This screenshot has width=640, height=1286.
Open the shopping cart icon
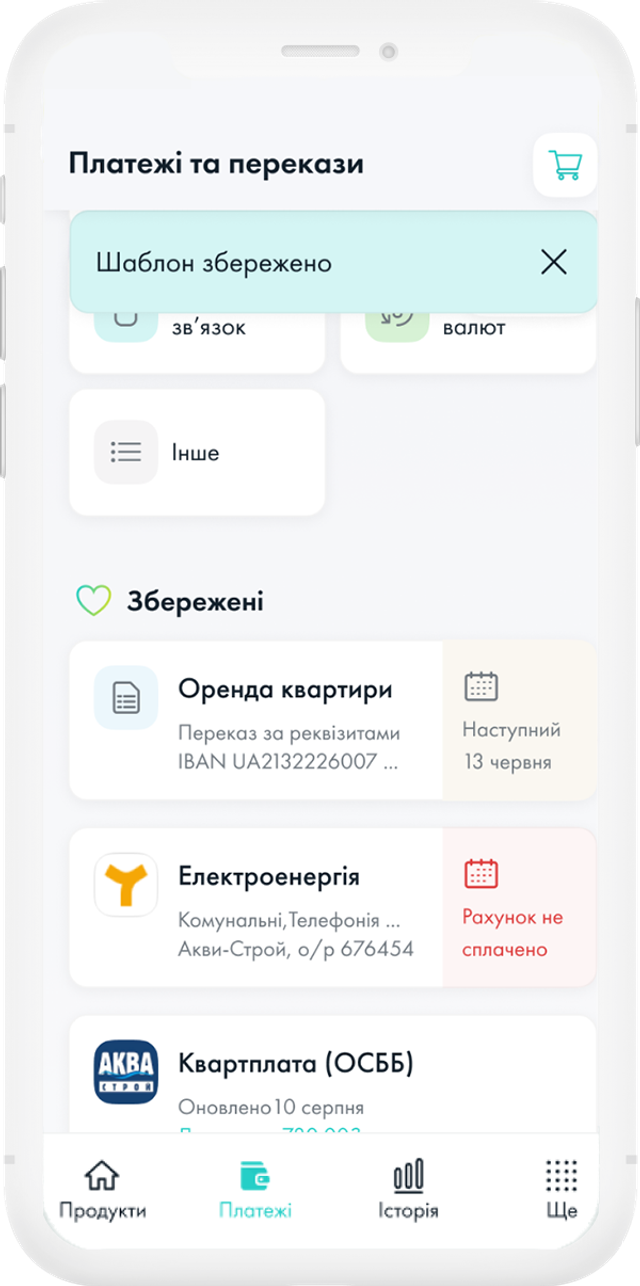click(x=565, y=165)
